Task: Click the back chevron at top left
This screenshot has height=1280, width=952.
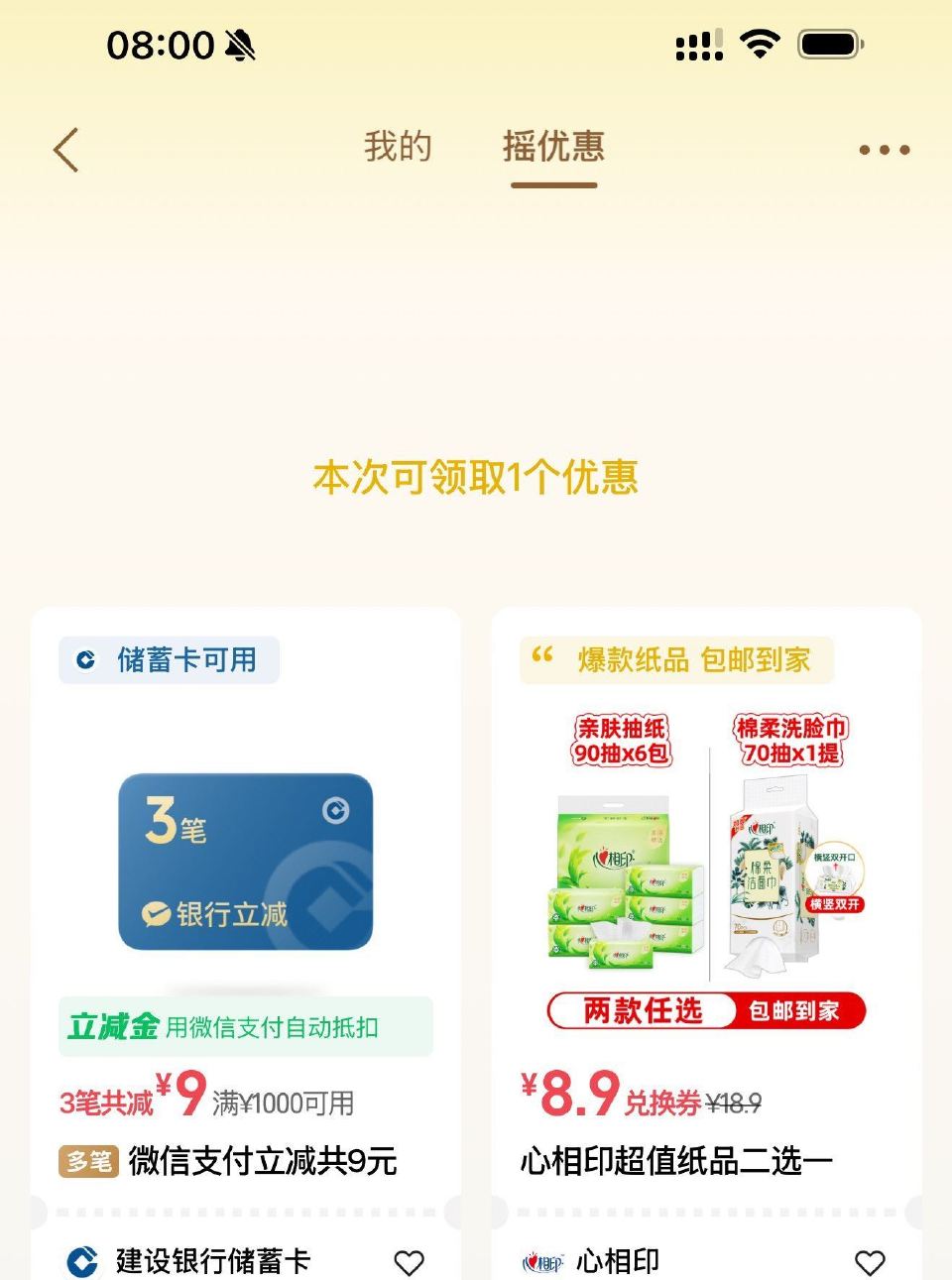Action: coord(65,149)
